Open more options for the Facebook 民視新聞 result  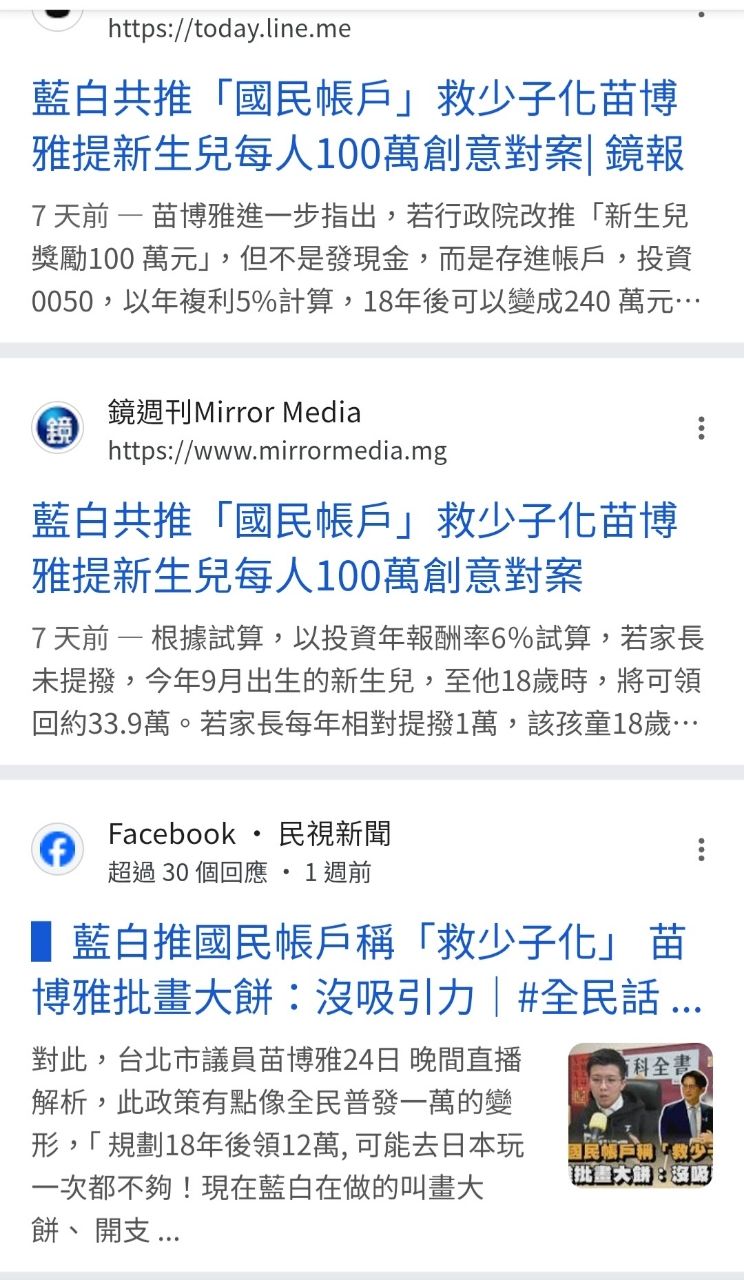click(x=701, y=850)
